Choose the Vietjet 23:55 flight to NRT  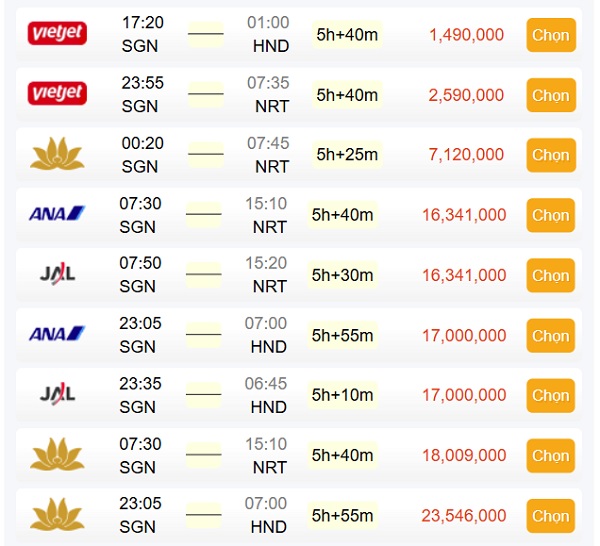(550, 95)
